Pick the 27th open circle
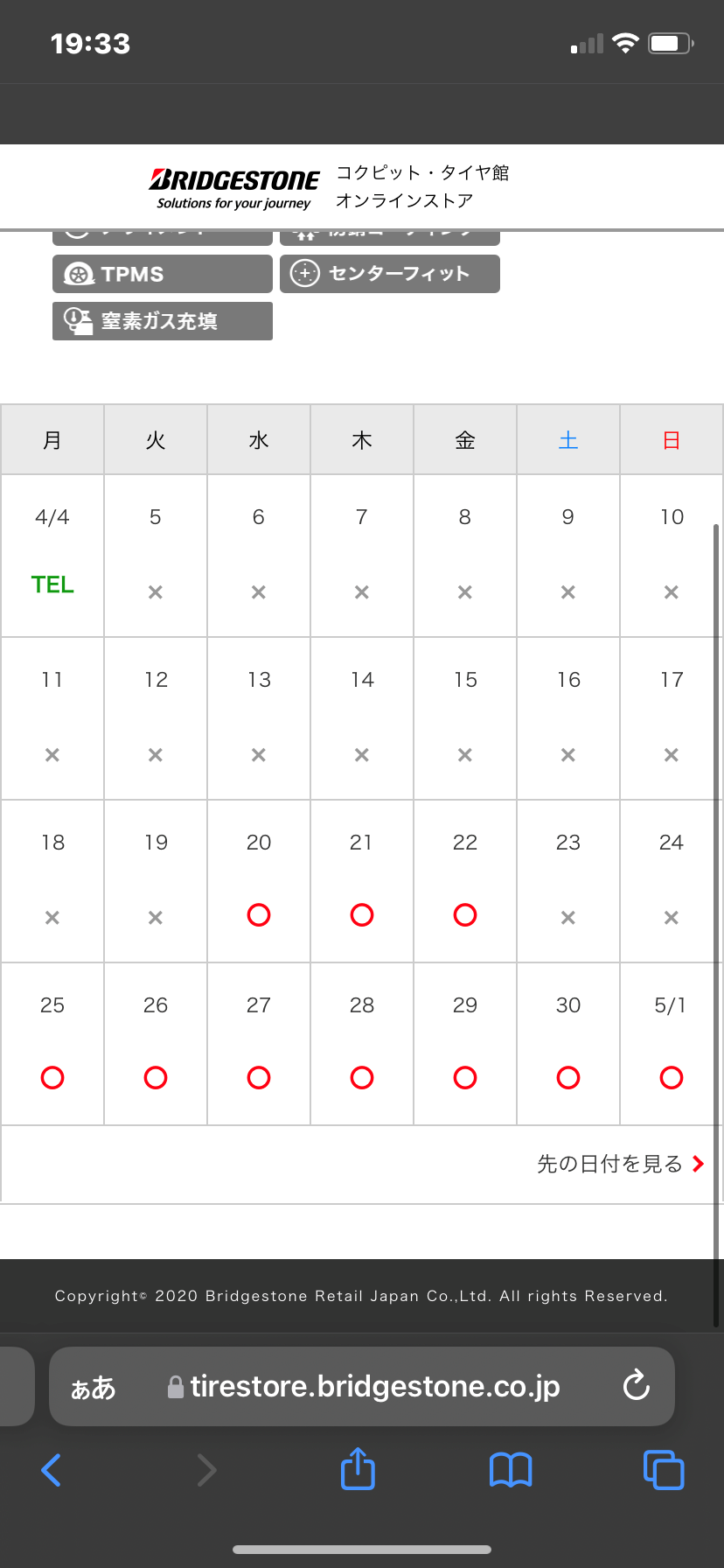The height and width of the screenshot is (1568, 724). click(259, 1078)
